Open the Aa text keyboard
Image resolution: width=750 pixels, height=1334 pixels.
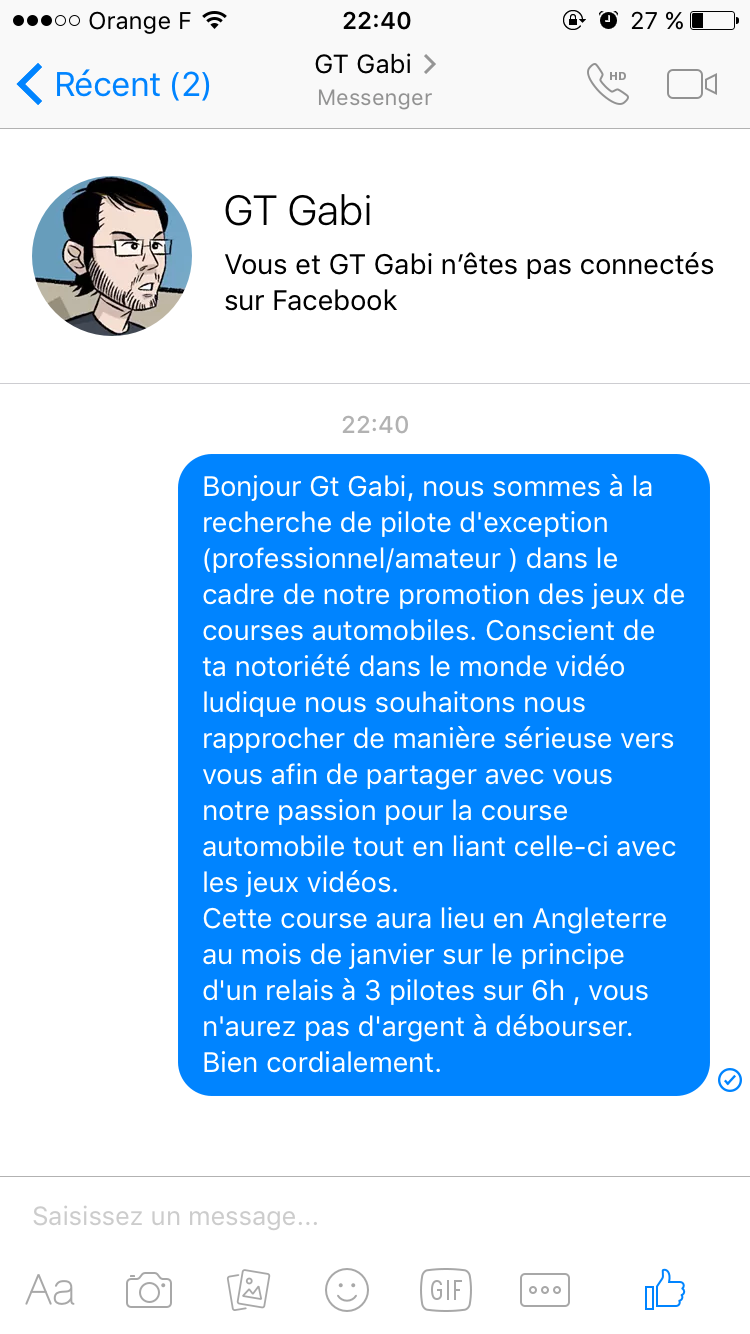50,1290
